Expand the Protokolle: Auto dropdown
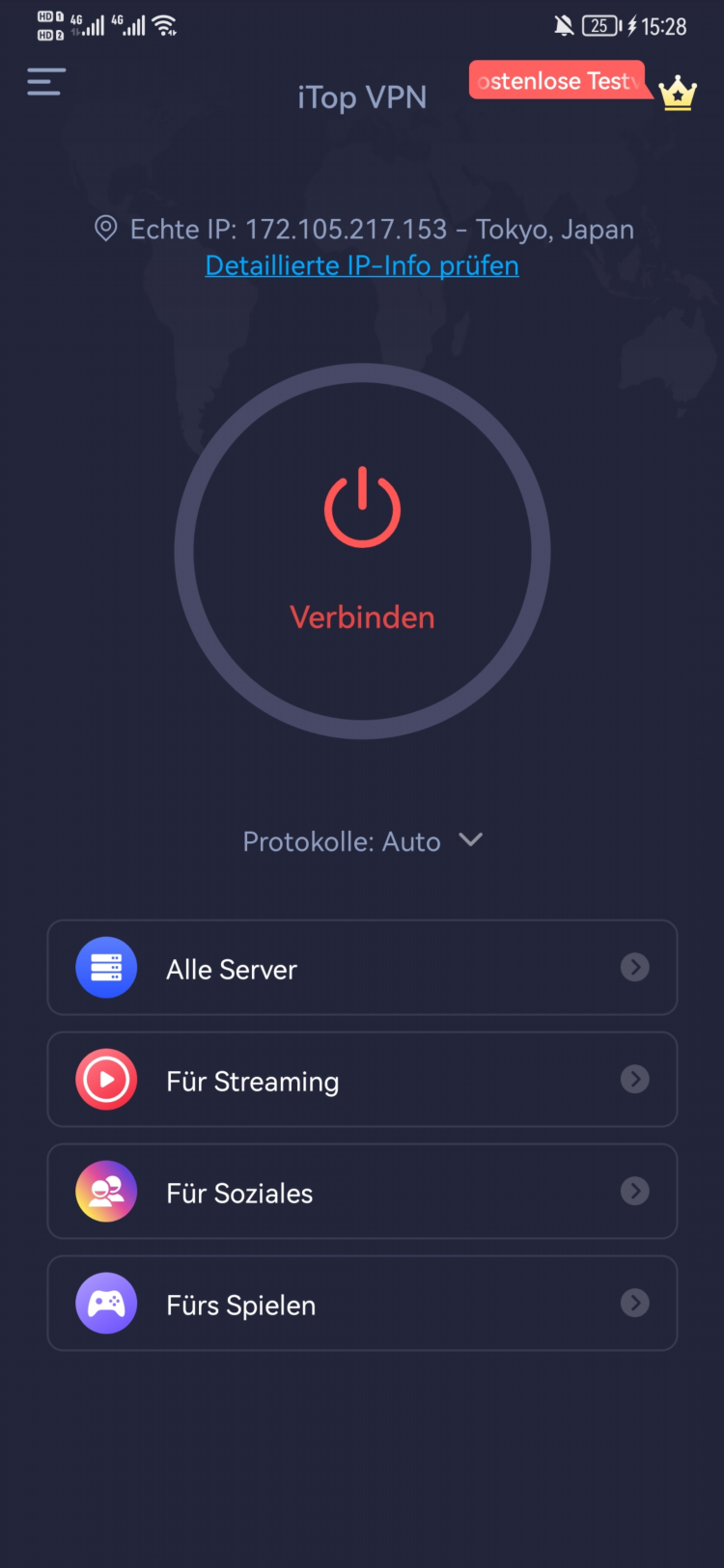724x1568 pixels. point(362,841)
